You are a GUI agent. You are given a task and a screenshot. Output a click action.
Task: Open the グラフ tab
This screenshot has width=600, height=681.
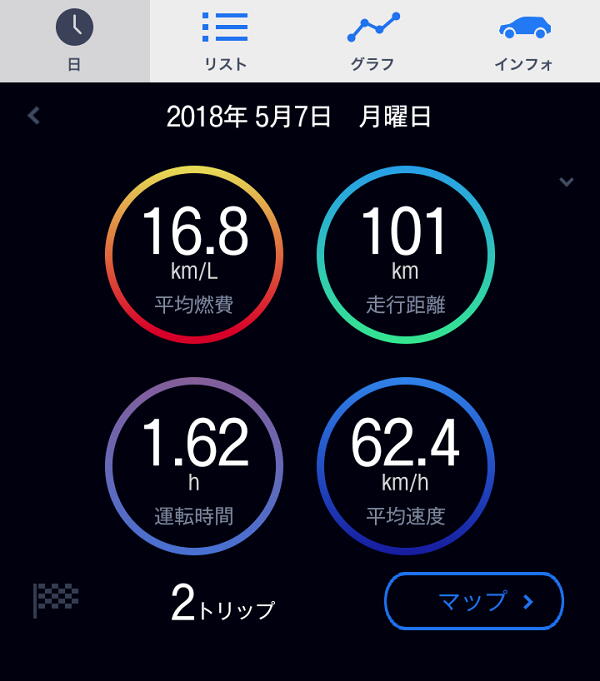pyautogui.click(x=373, y=41)
